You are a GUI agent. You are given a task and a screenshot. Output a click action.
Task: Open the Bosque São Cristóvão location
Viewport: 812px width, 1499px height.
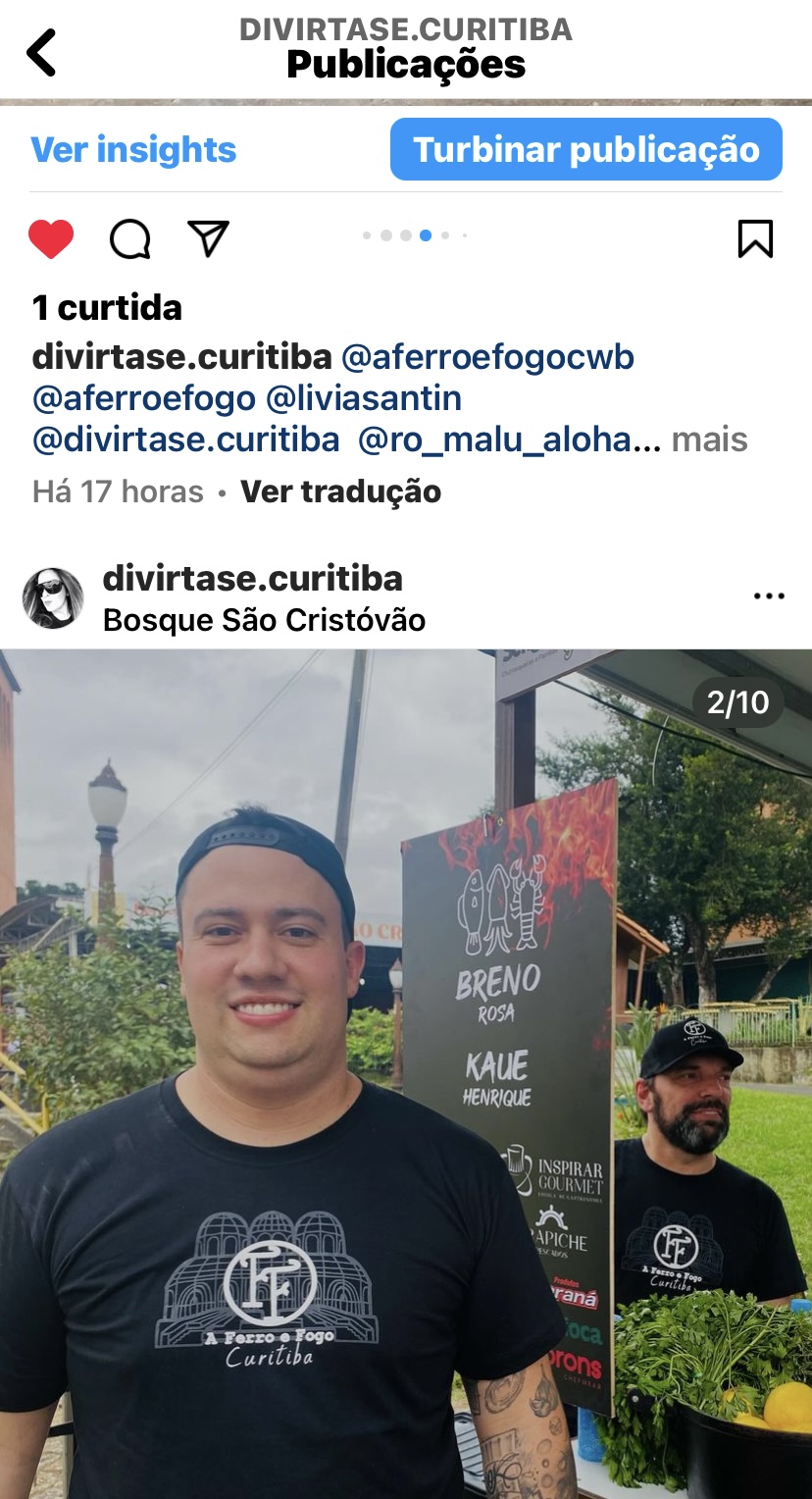[x=264, y=621]
